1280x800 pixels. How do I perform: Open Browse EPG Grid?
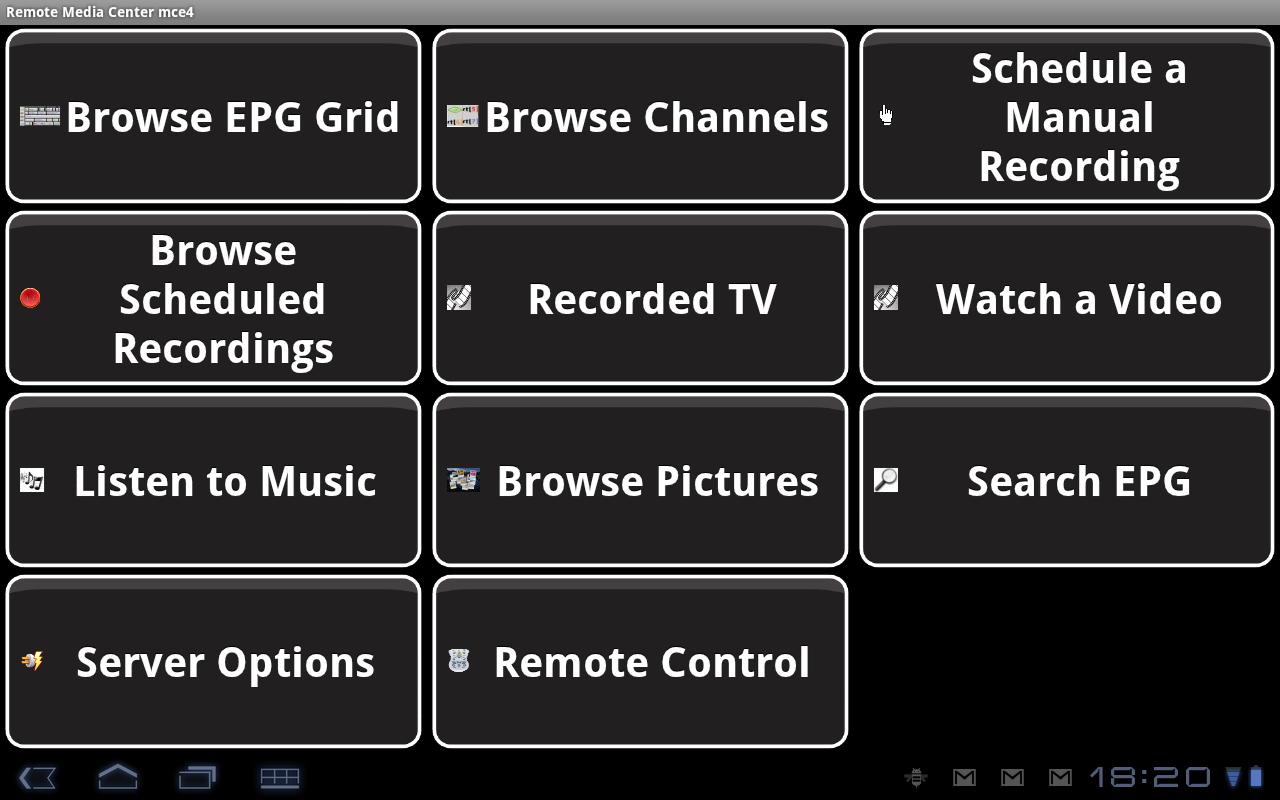[x=213, y=117]
